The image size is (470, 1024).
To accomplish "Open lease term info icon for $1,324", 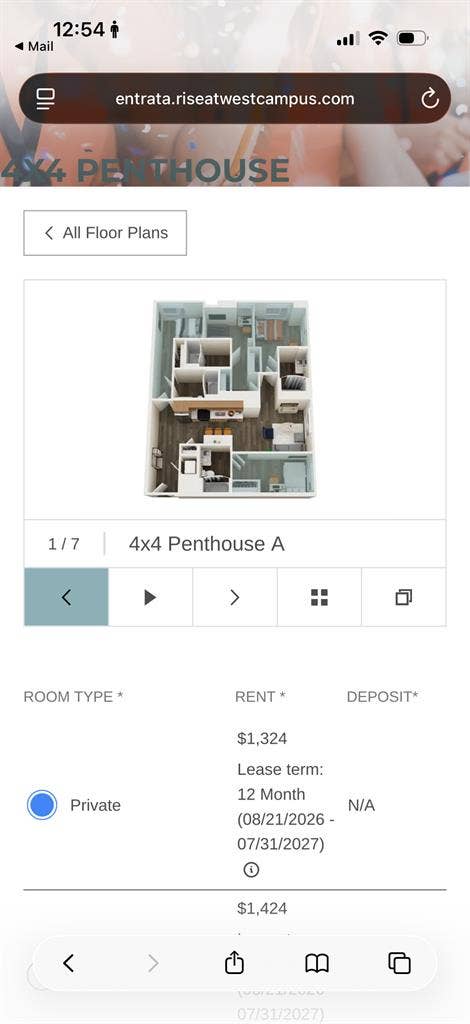I will (251, 870).
